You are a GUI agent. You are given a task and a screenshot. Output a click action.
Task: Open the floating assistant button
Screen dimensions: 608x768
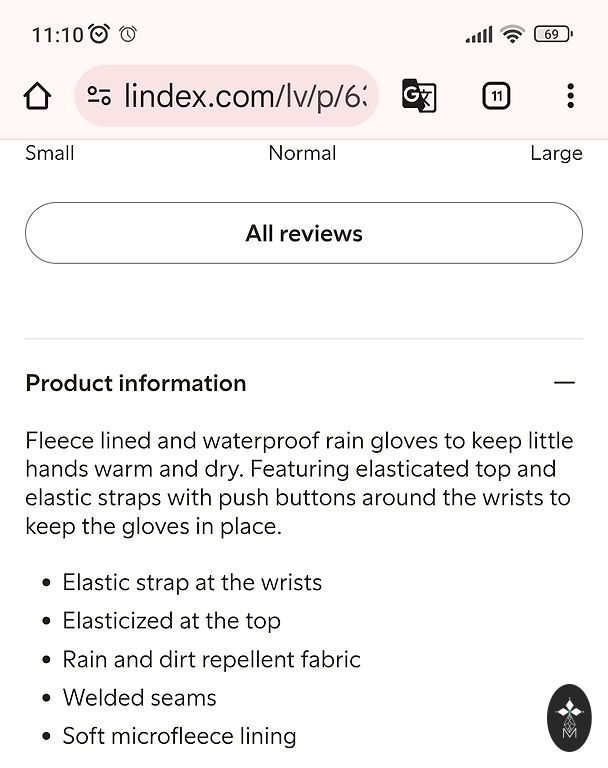569,717
